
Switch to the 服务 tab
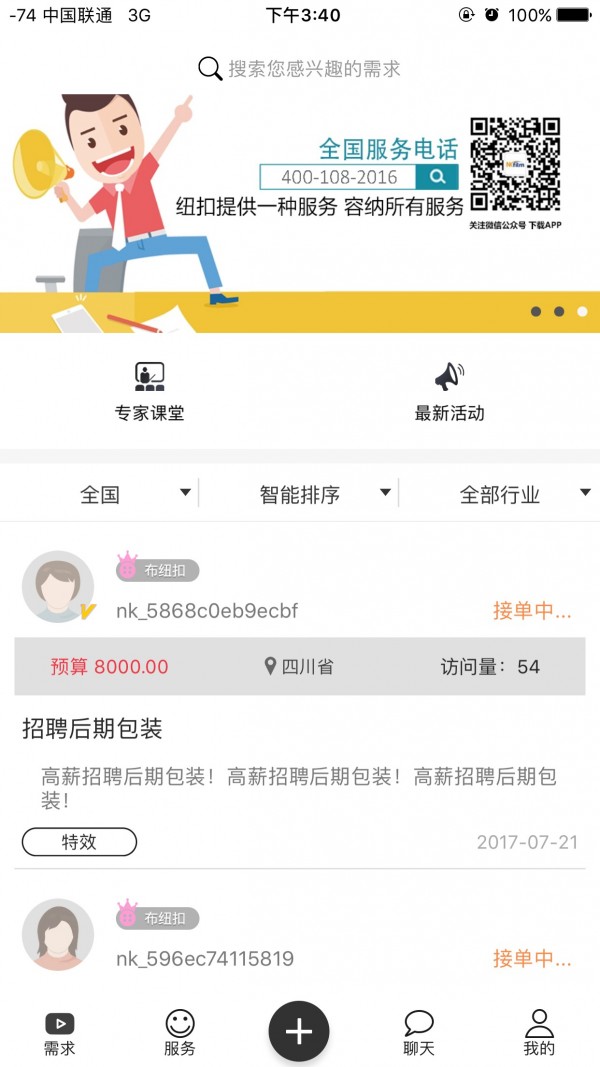(x=180, y=1033)
